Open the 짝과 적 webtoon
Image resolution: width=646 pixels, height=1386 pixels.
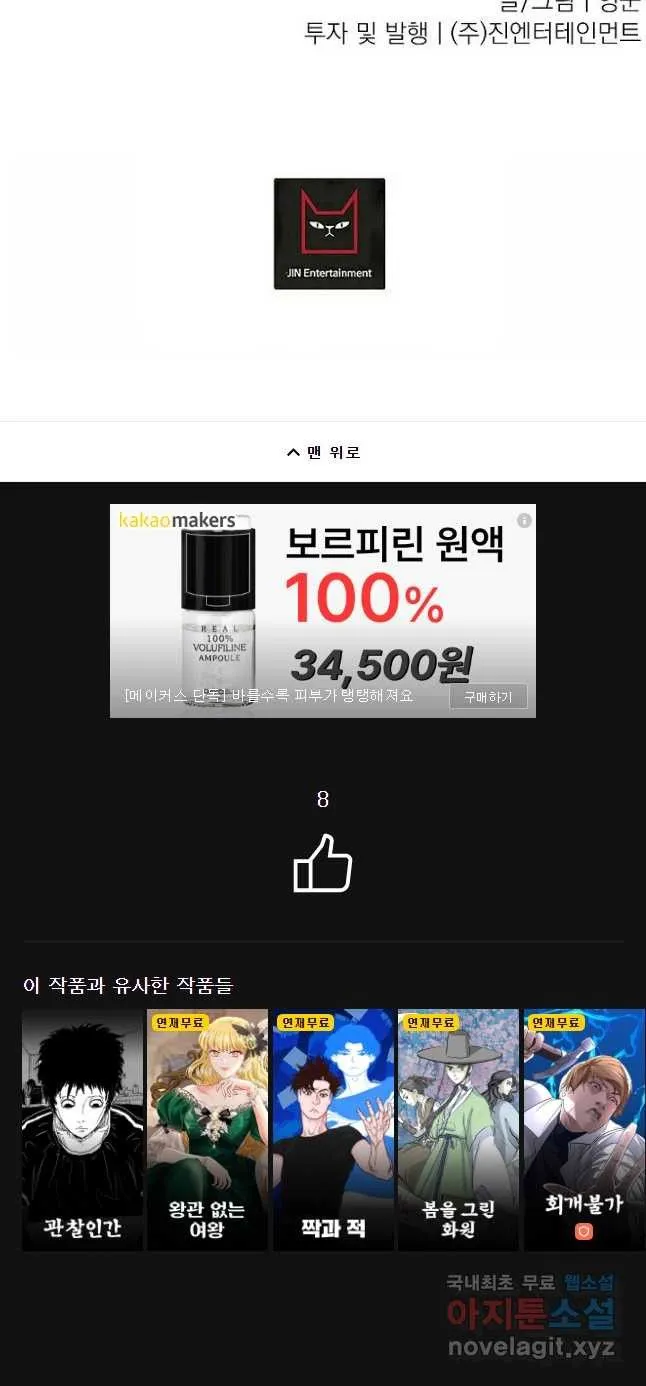coord(332,1130)
